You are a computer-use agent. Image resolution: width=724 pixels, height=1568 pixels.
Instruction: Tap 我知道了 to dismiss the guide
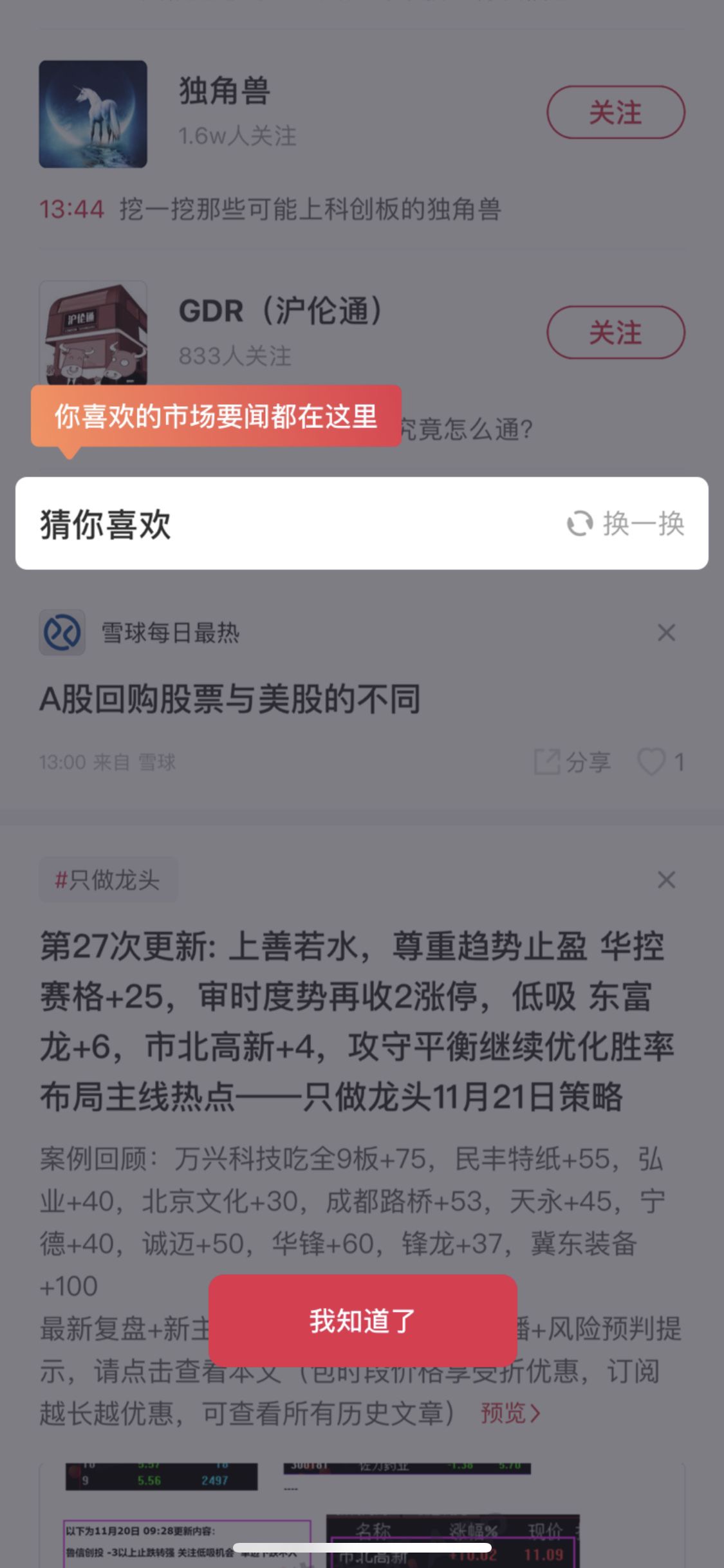(362, 1321)
